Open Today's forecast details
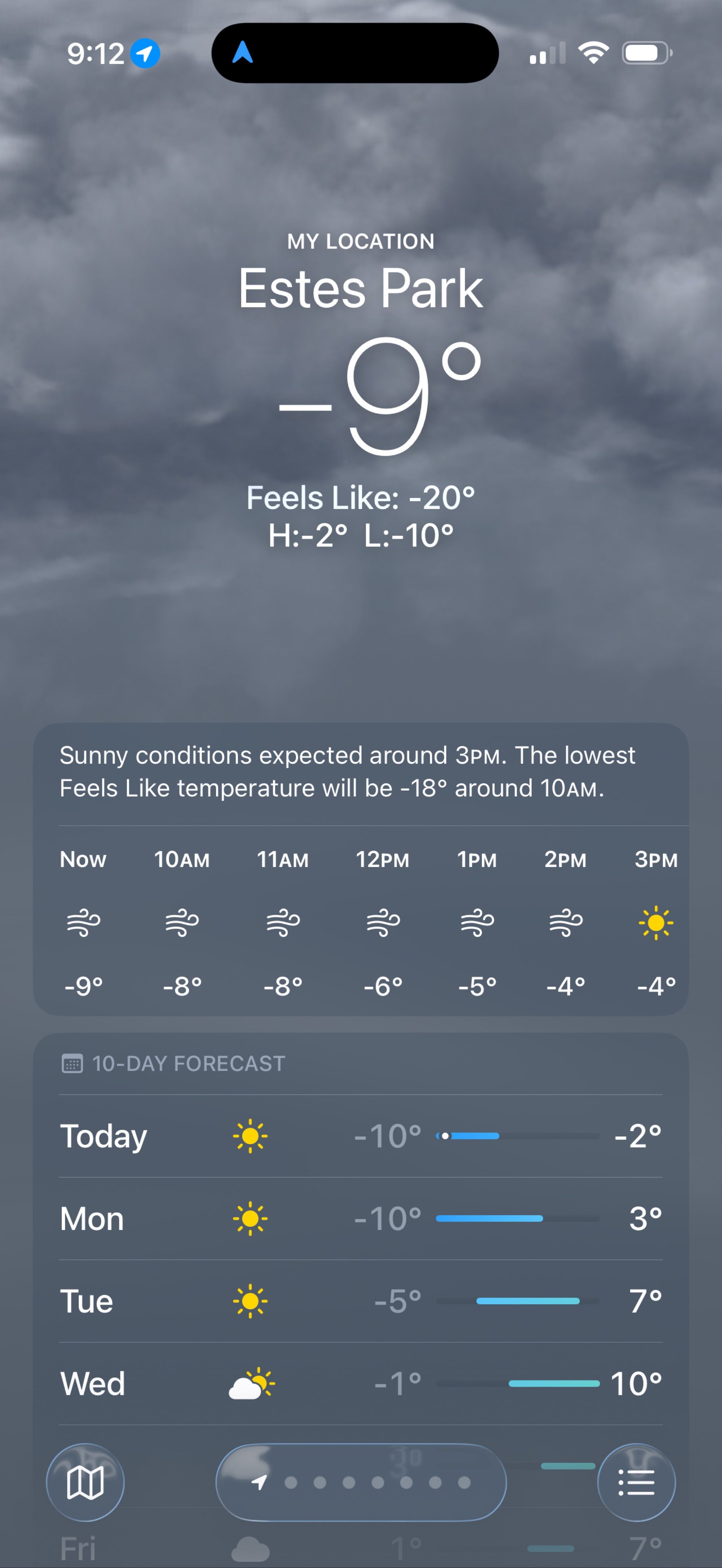722x1568 pixels. pos(361,1136)
